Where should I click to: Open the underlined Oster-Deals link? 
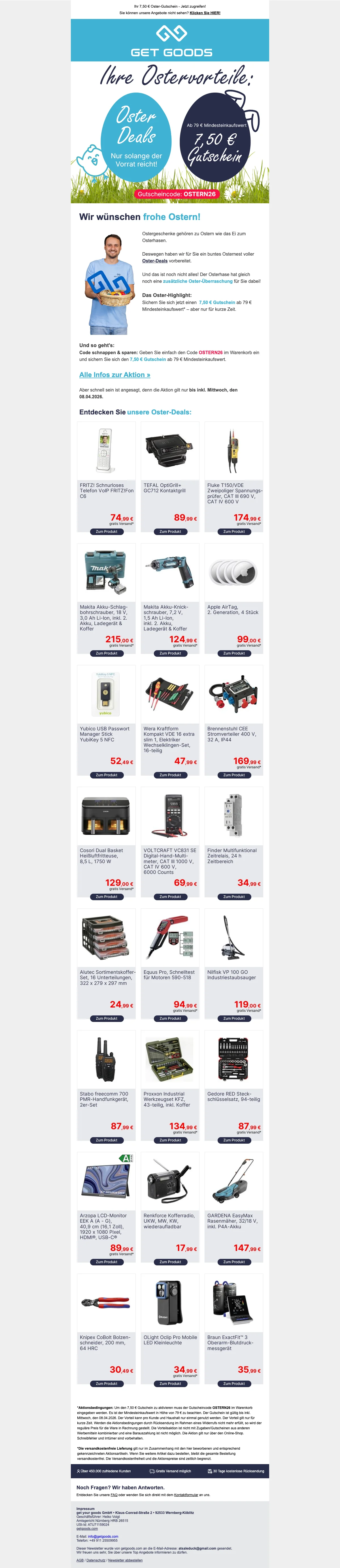(x=155, y=260)
